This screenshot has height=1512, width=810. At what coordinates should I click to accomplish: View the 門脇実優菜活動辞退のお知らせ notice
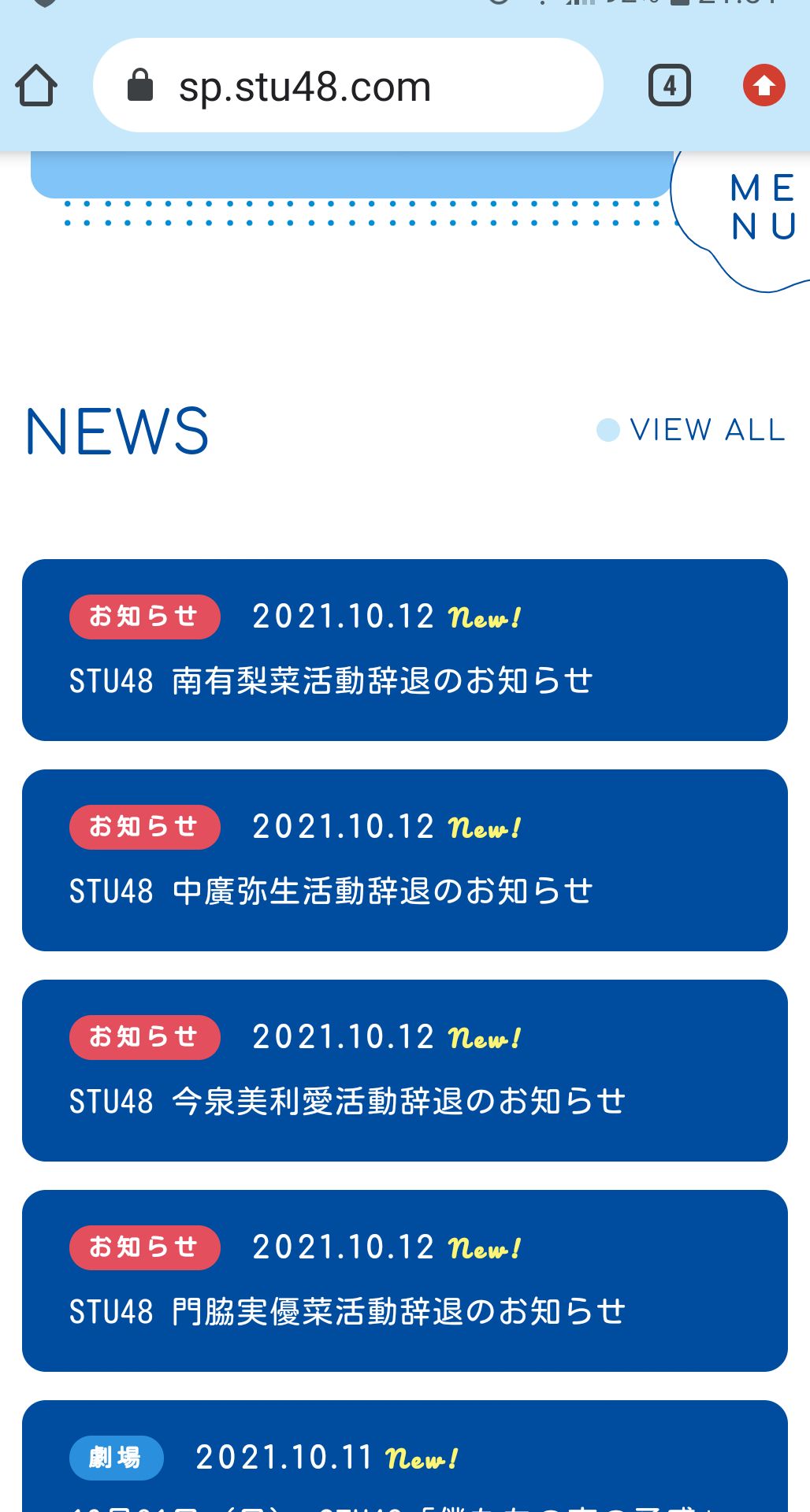pyautogui.click(x=405, y=1281)
